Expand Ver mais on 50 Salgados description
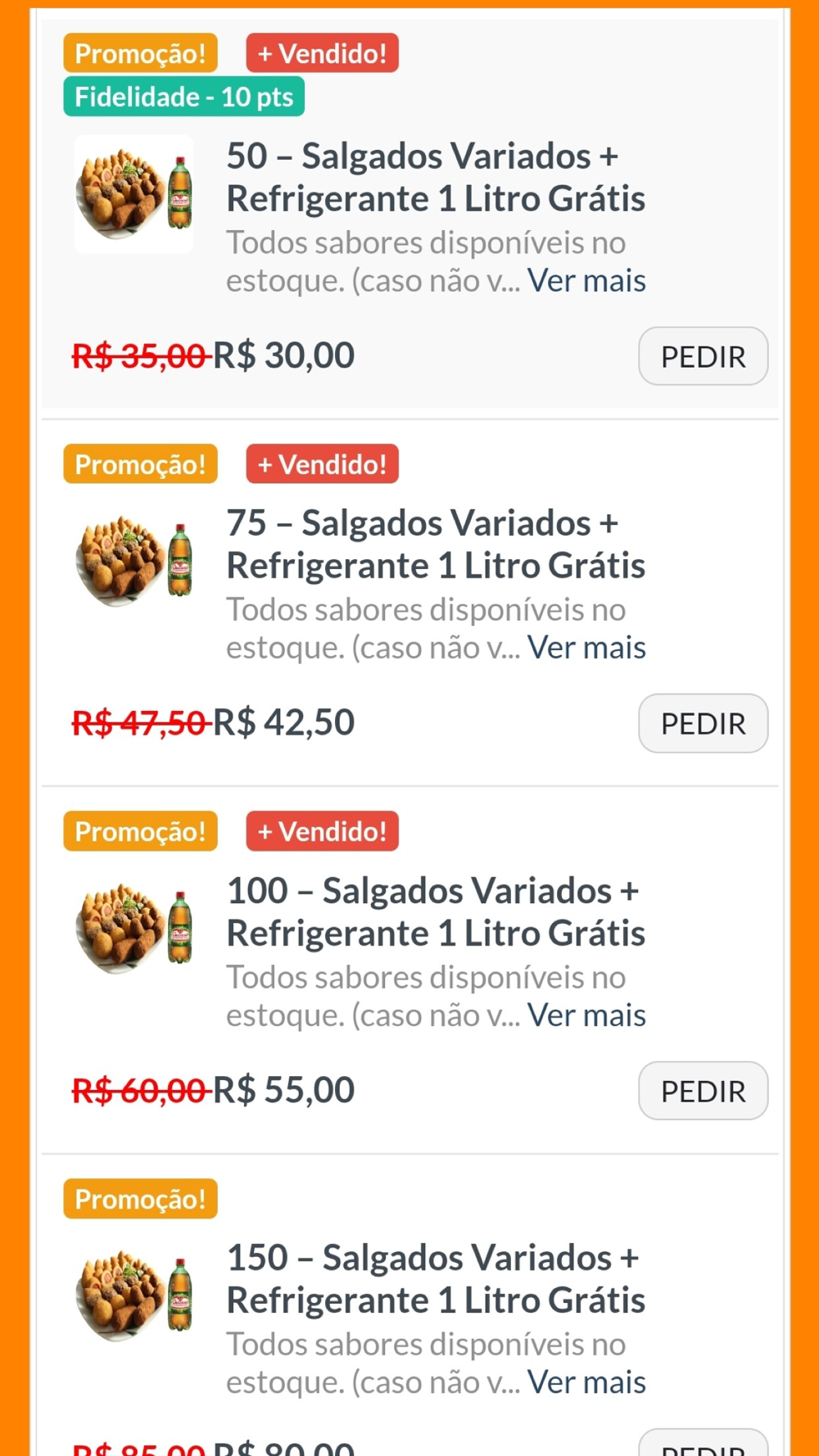819x1456 pixels. tap(586, 280)
